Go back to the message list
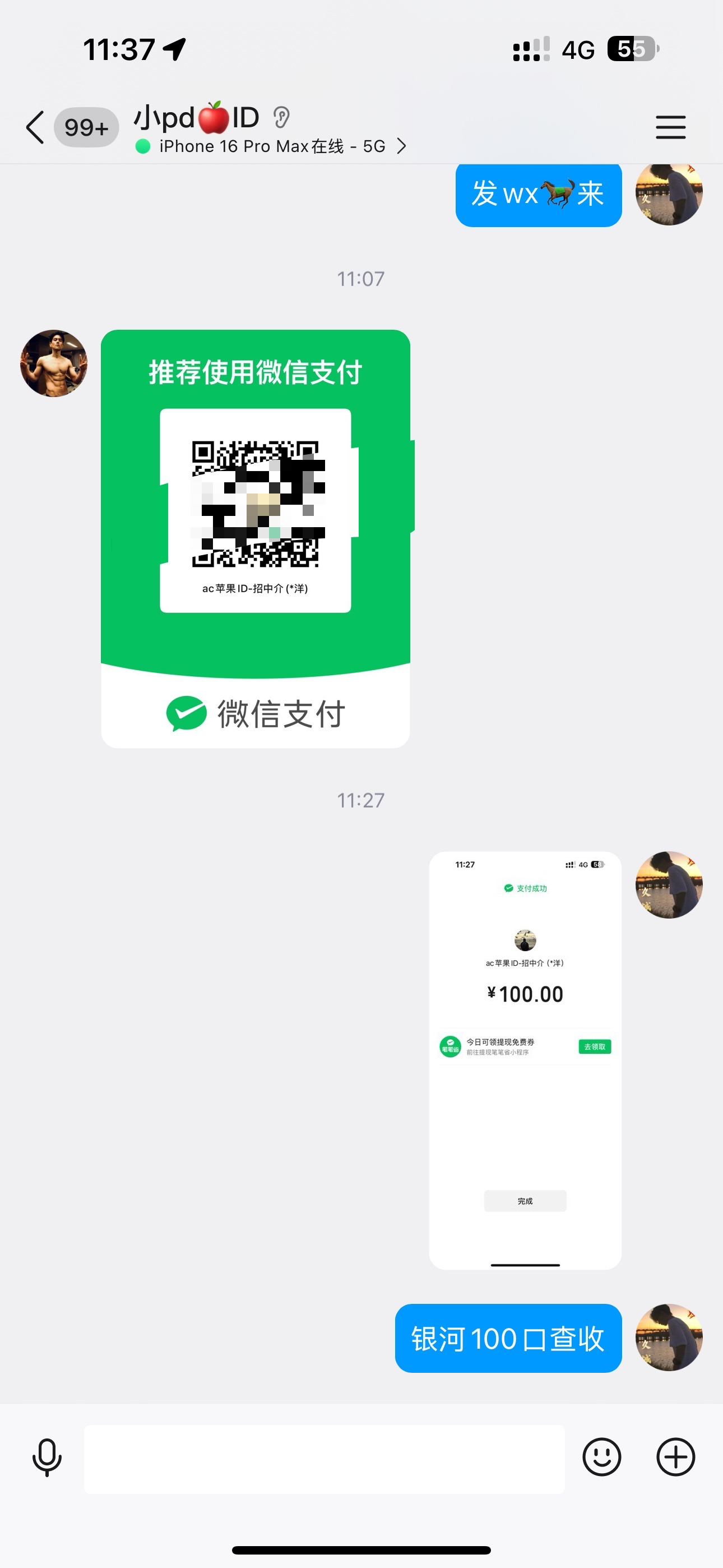Image resolution: width=723 pixels, height=1568 pixels. point(35,127)
